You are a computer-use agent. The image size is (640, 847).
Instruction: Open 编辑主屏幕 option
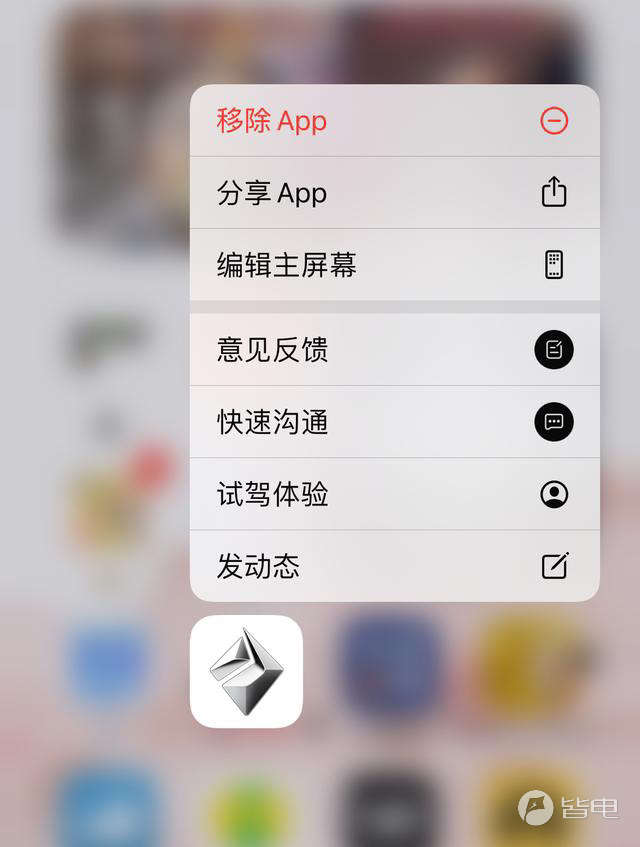pyautogui.click(x=394, y=265)
